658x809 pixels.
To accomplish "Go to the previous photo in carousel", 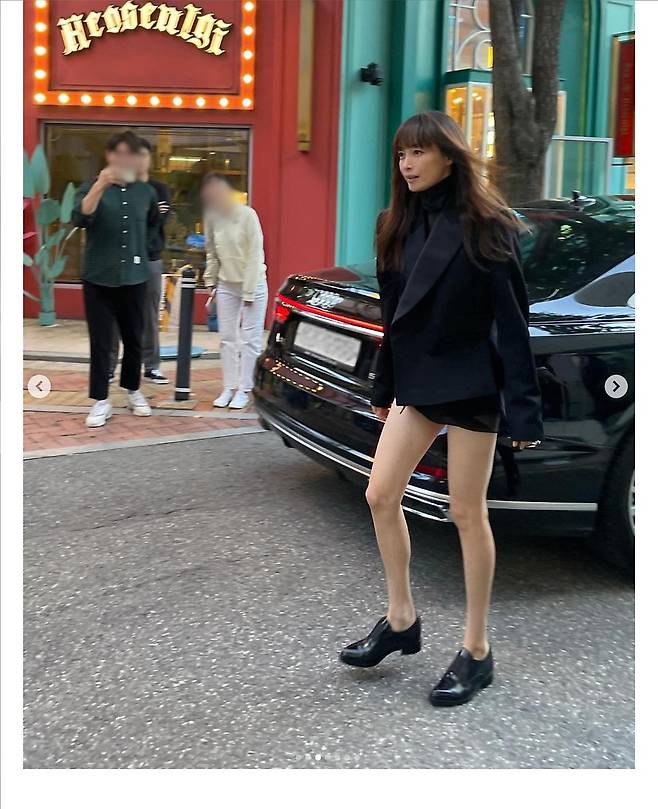I will point(39,386).
